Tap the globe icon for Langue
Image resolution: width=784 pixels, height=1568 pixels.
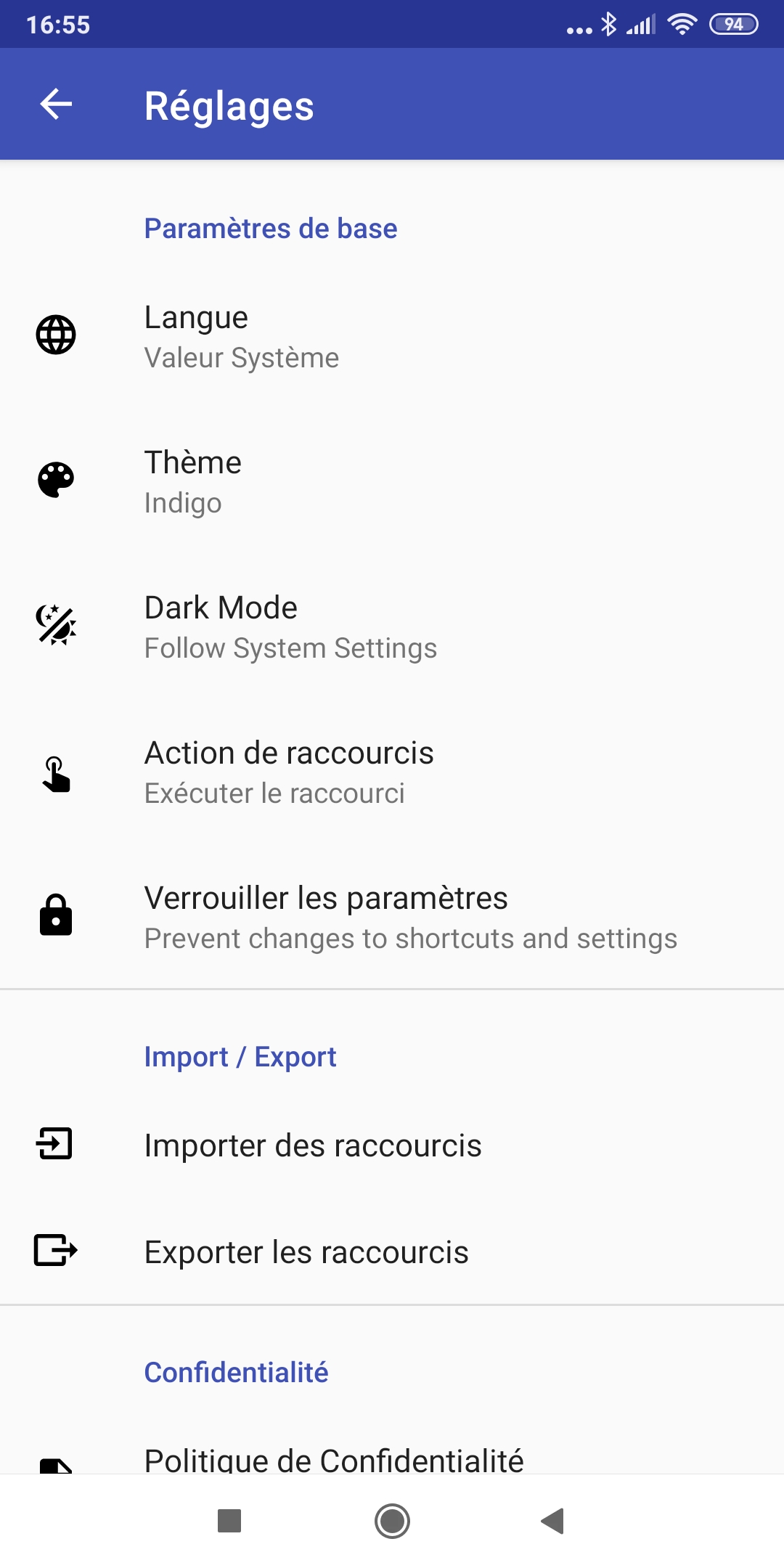[54, 335]
